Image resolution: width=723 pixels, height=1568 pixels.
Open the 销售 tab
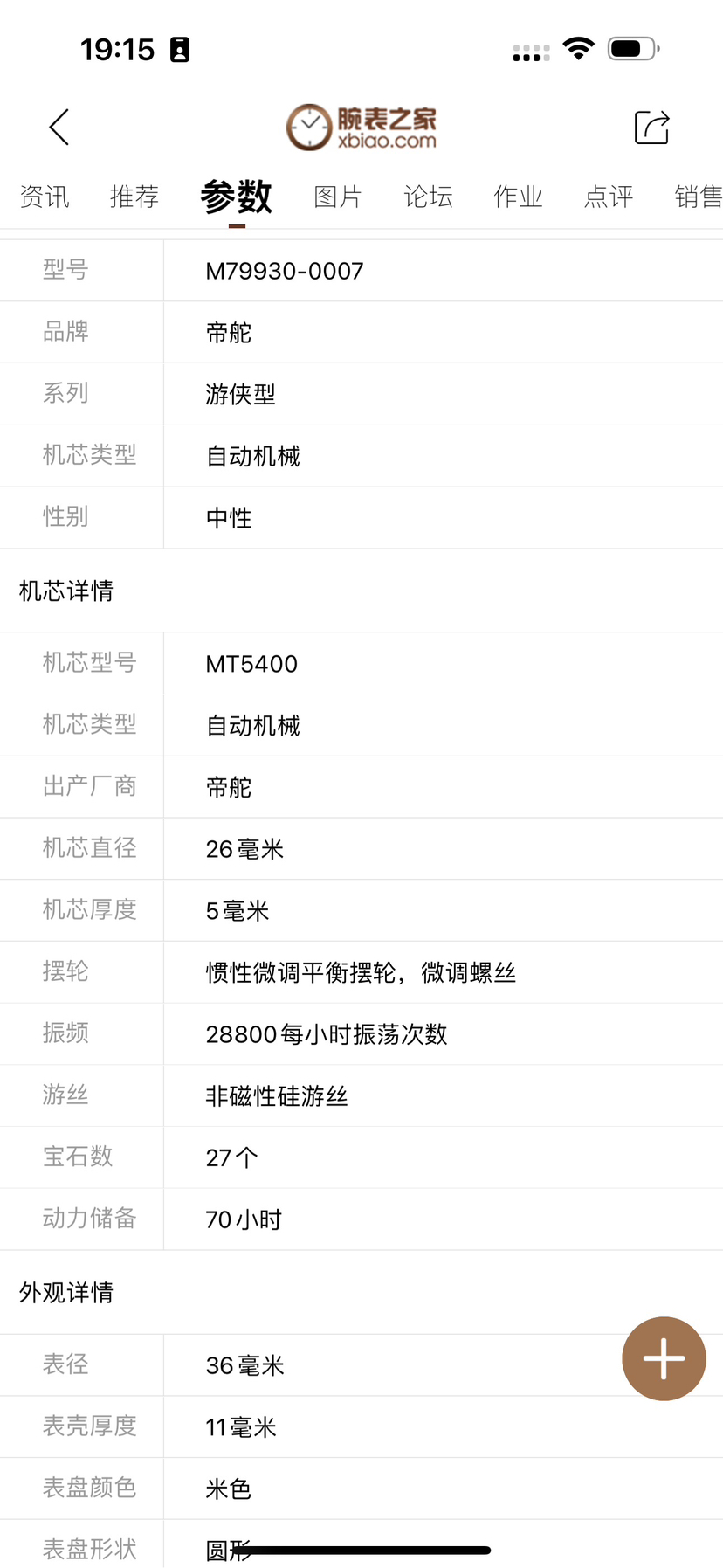click(698, 197)
